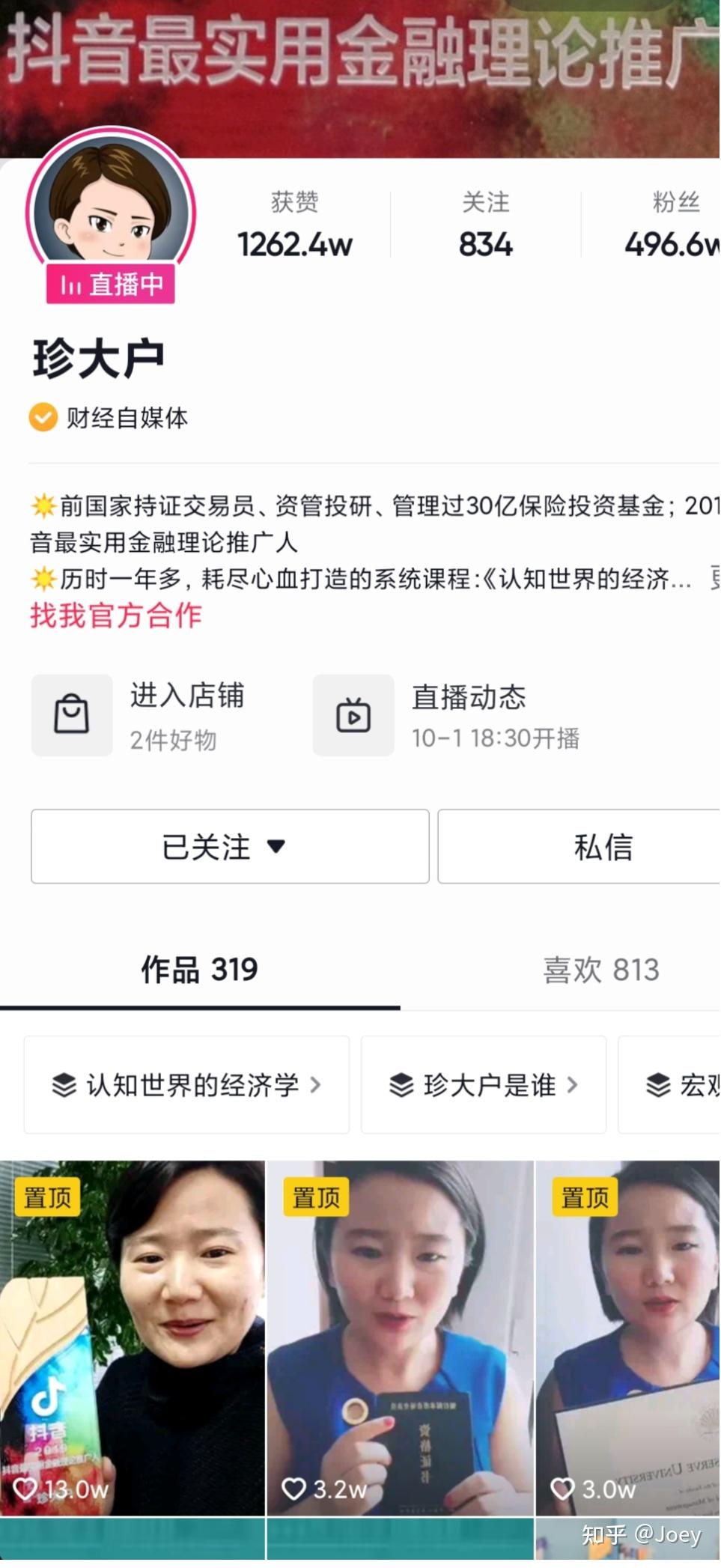
Task: Open the 珍大户是谁 collection
Action: pos(484,1085)
